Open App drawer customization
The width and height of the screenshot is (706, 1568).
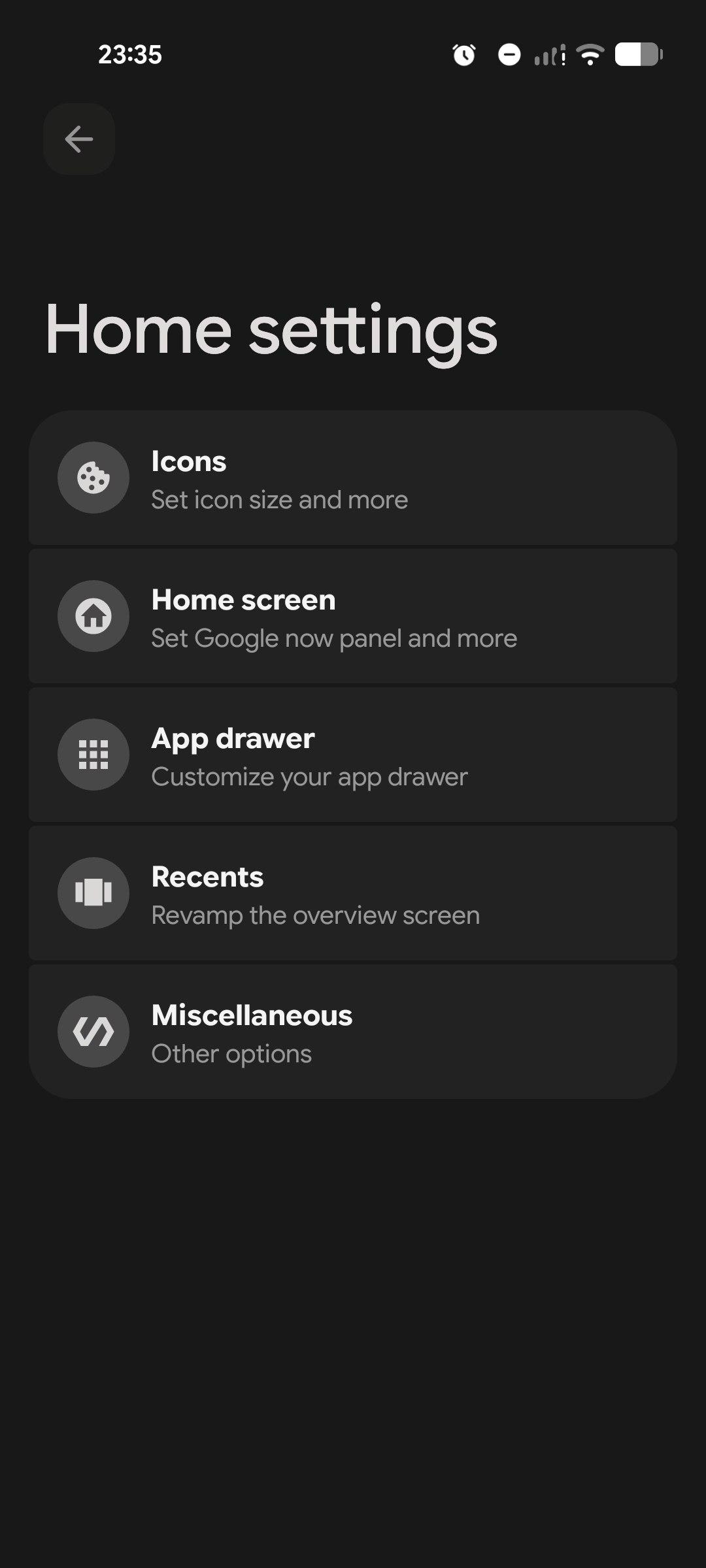tap(353, 755)
